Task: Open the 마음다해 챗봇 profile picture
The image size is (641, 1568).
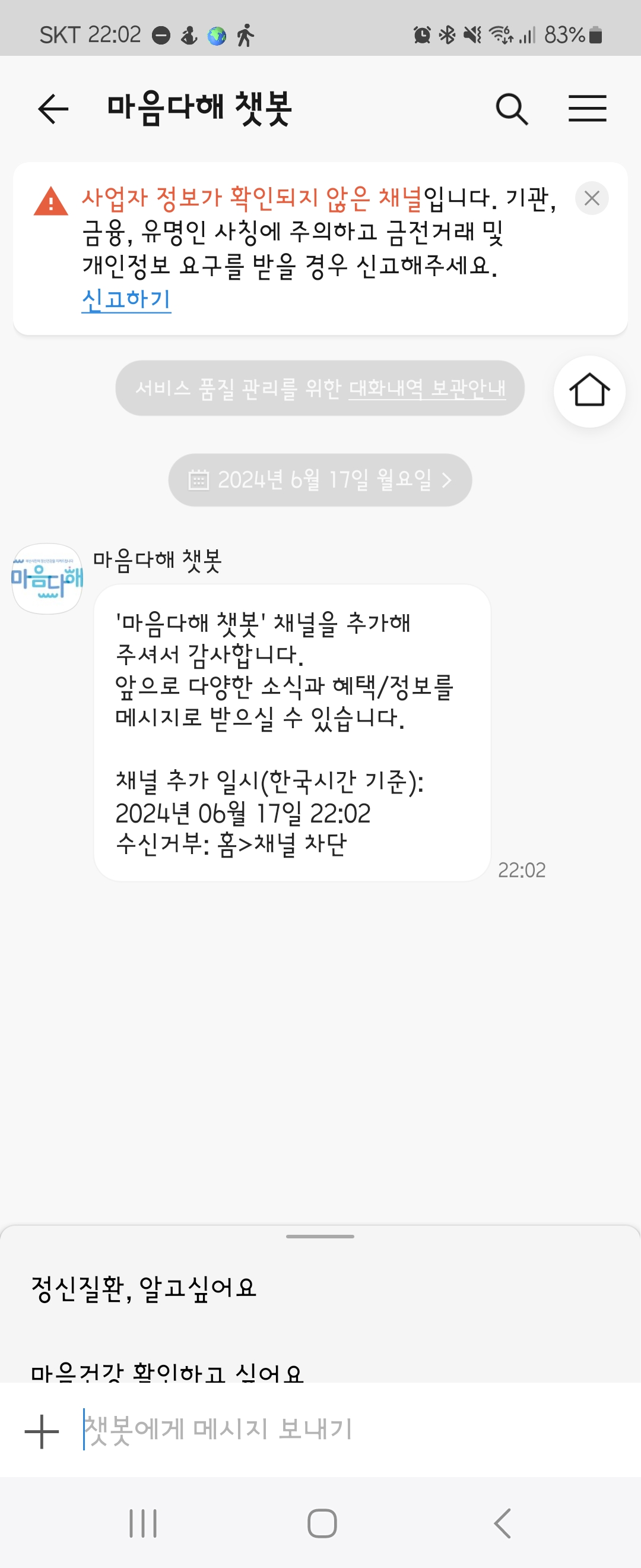Action: point(47,578)
